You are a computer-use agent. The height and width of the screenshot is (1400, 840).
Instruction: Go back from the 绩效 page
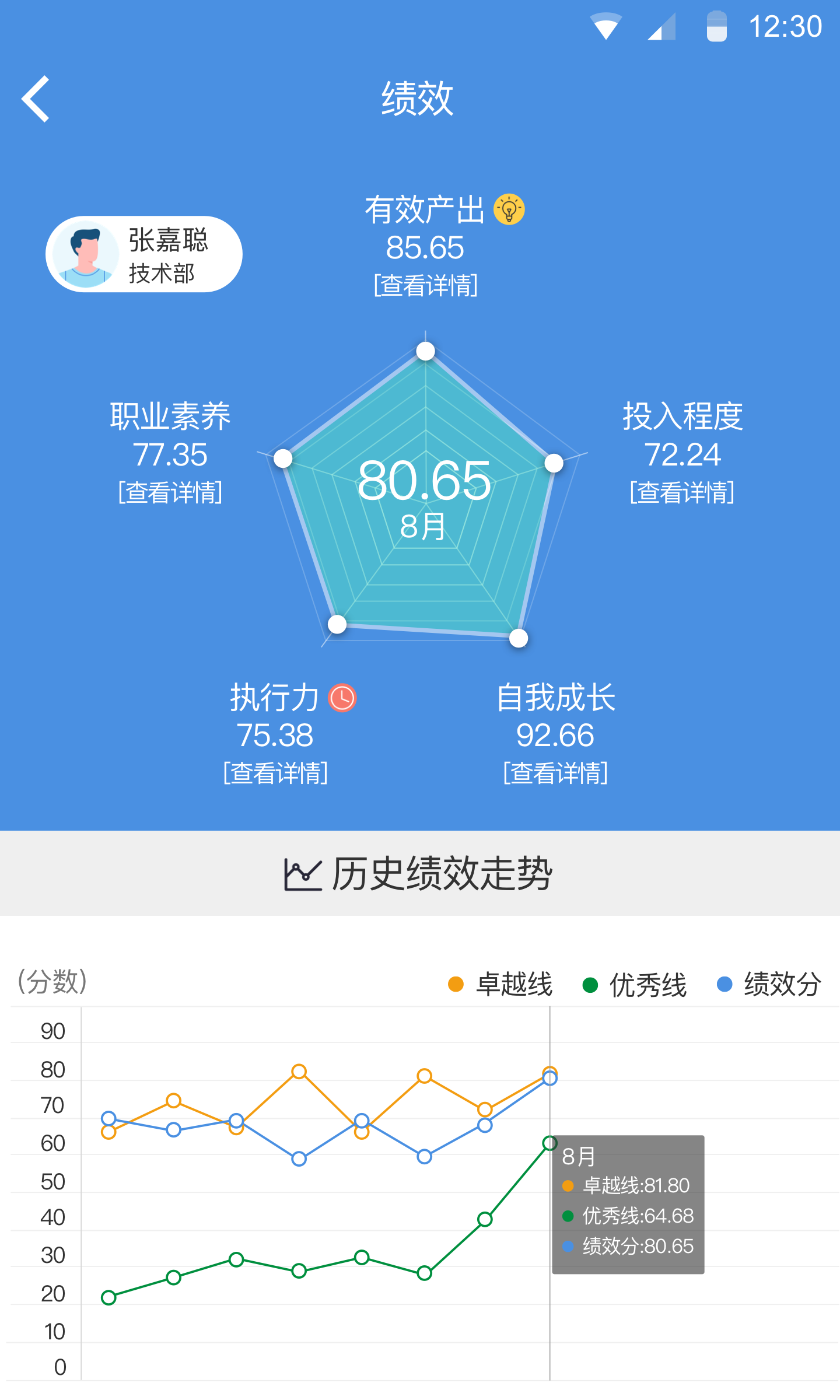[36, 99]
